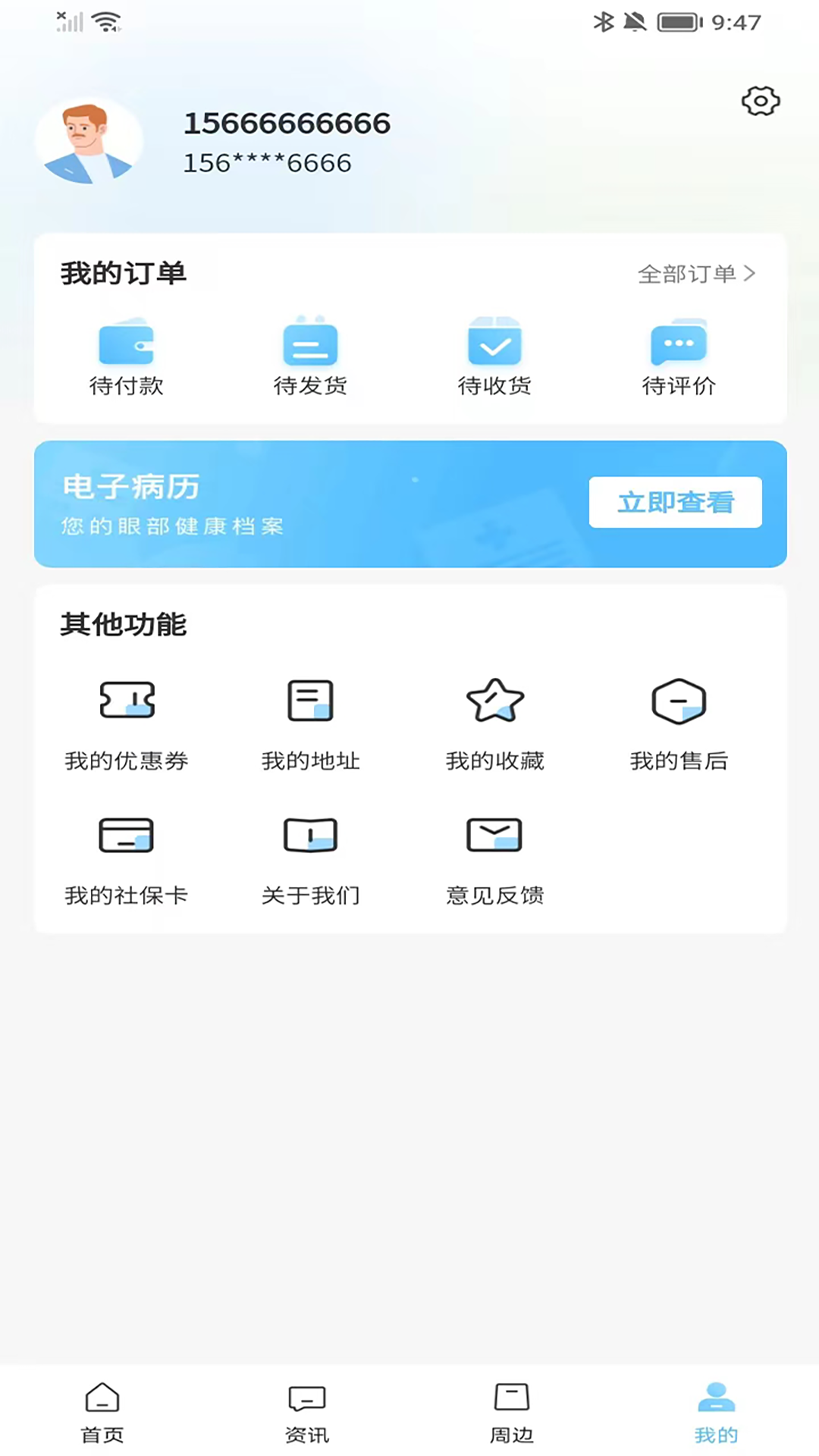Open 我的优惠券 coupons
This screenshot has height=1456, width=819.
coord(127,723)
